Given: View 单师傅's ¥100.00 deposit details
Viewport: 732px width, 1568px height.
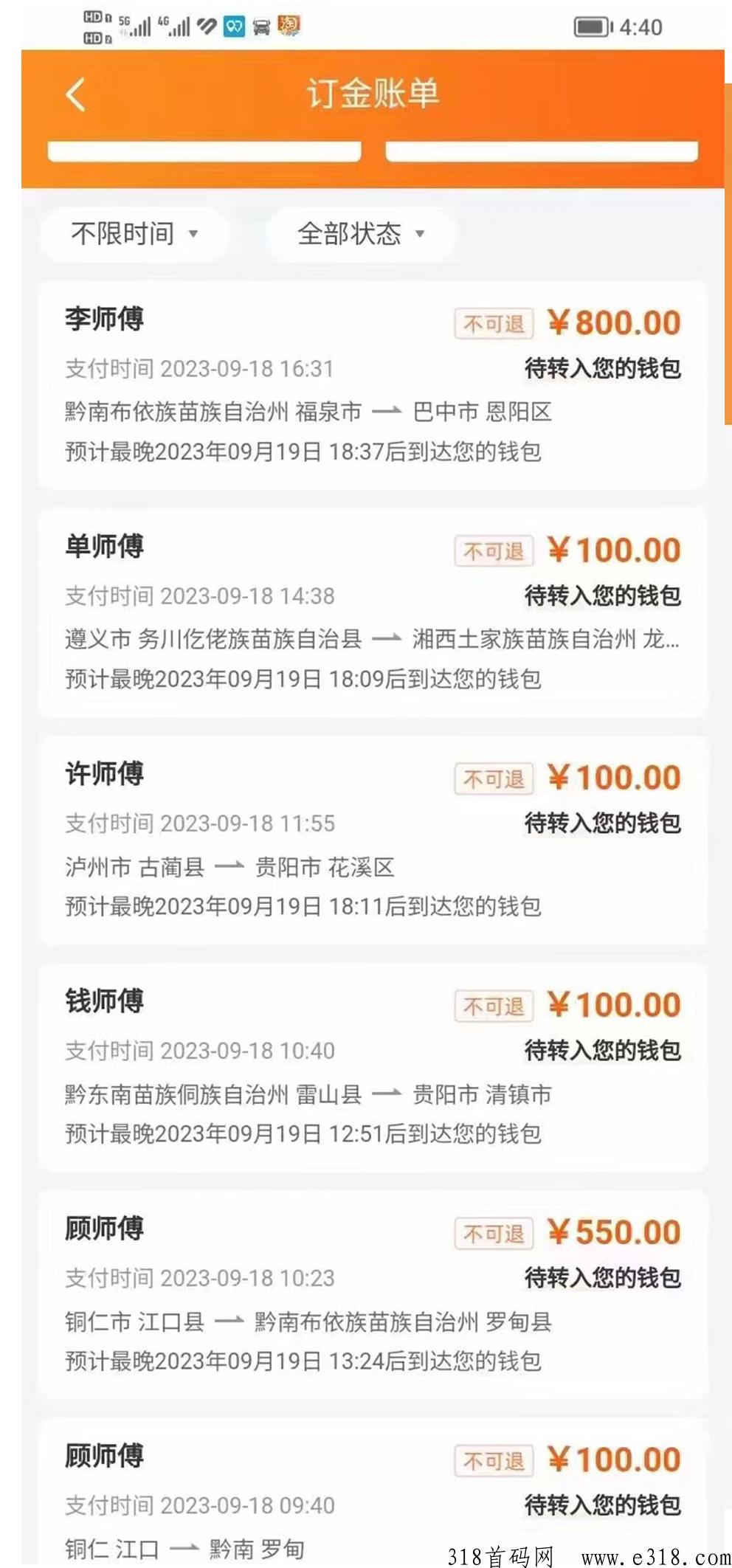Looking at the screenshot, I should (372, 612).
